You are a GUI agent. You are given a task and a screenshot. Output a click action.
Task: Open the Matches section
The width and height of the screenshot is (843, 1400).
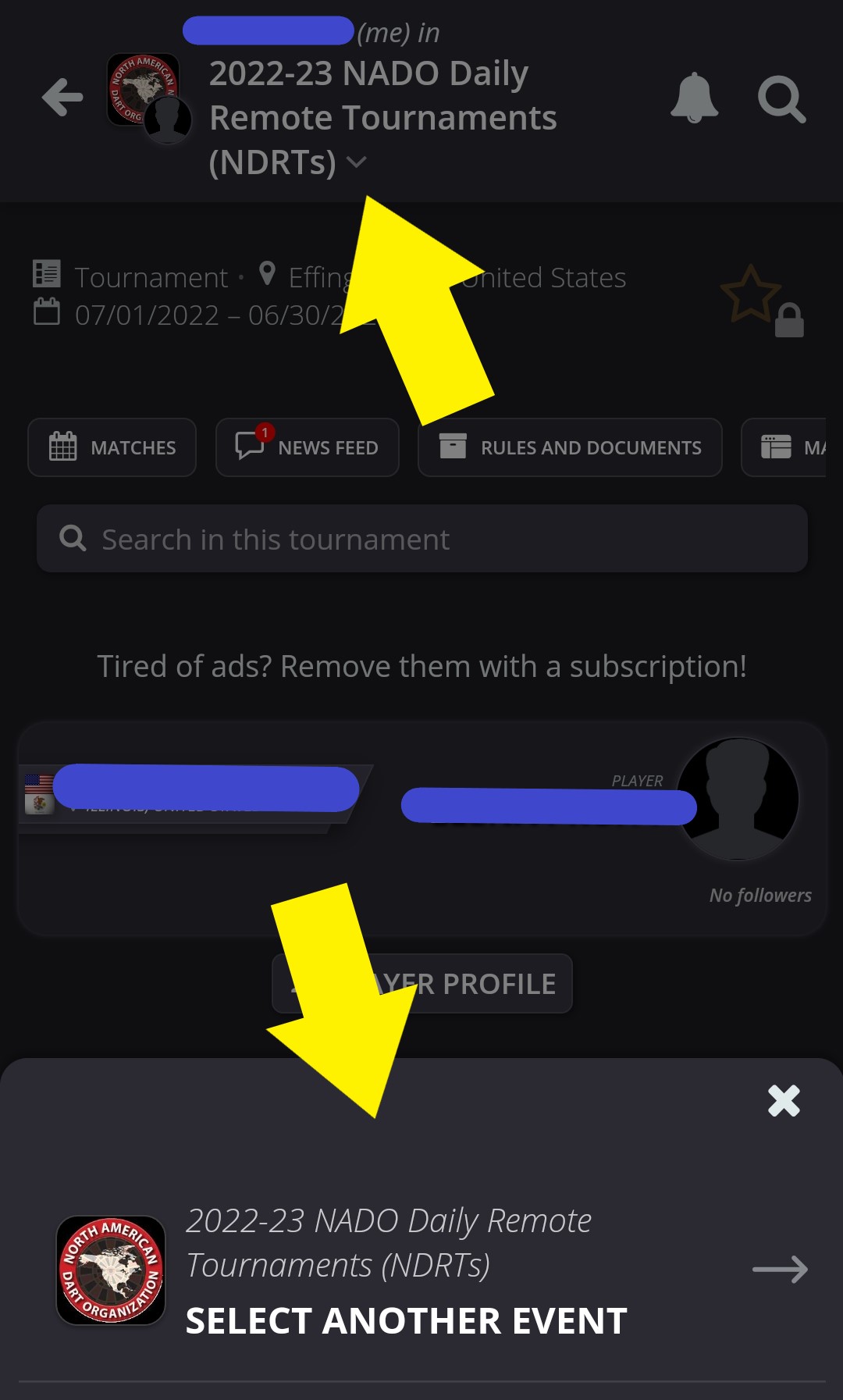[x=112, y=447]
